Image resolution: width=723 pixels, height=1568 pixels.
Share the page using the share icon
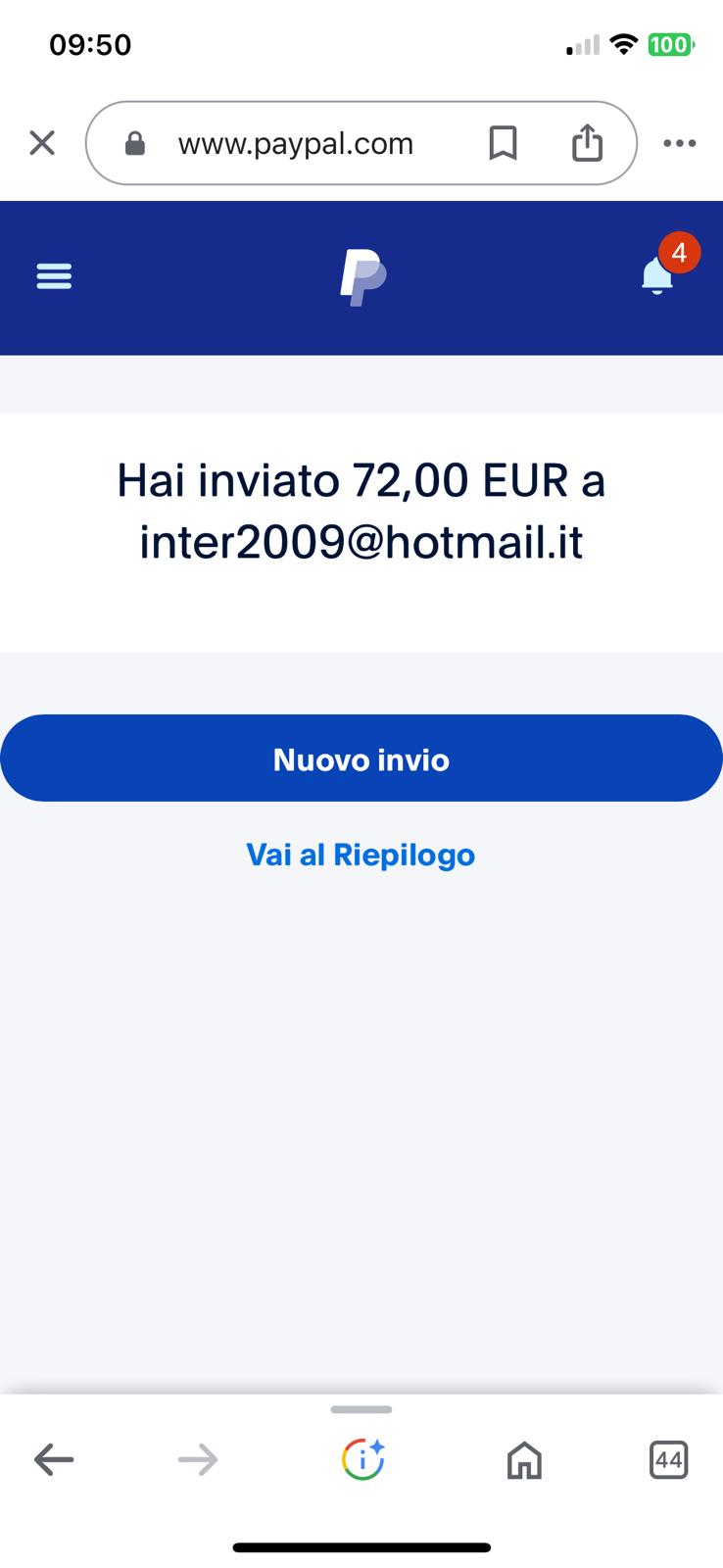[587, 143]
